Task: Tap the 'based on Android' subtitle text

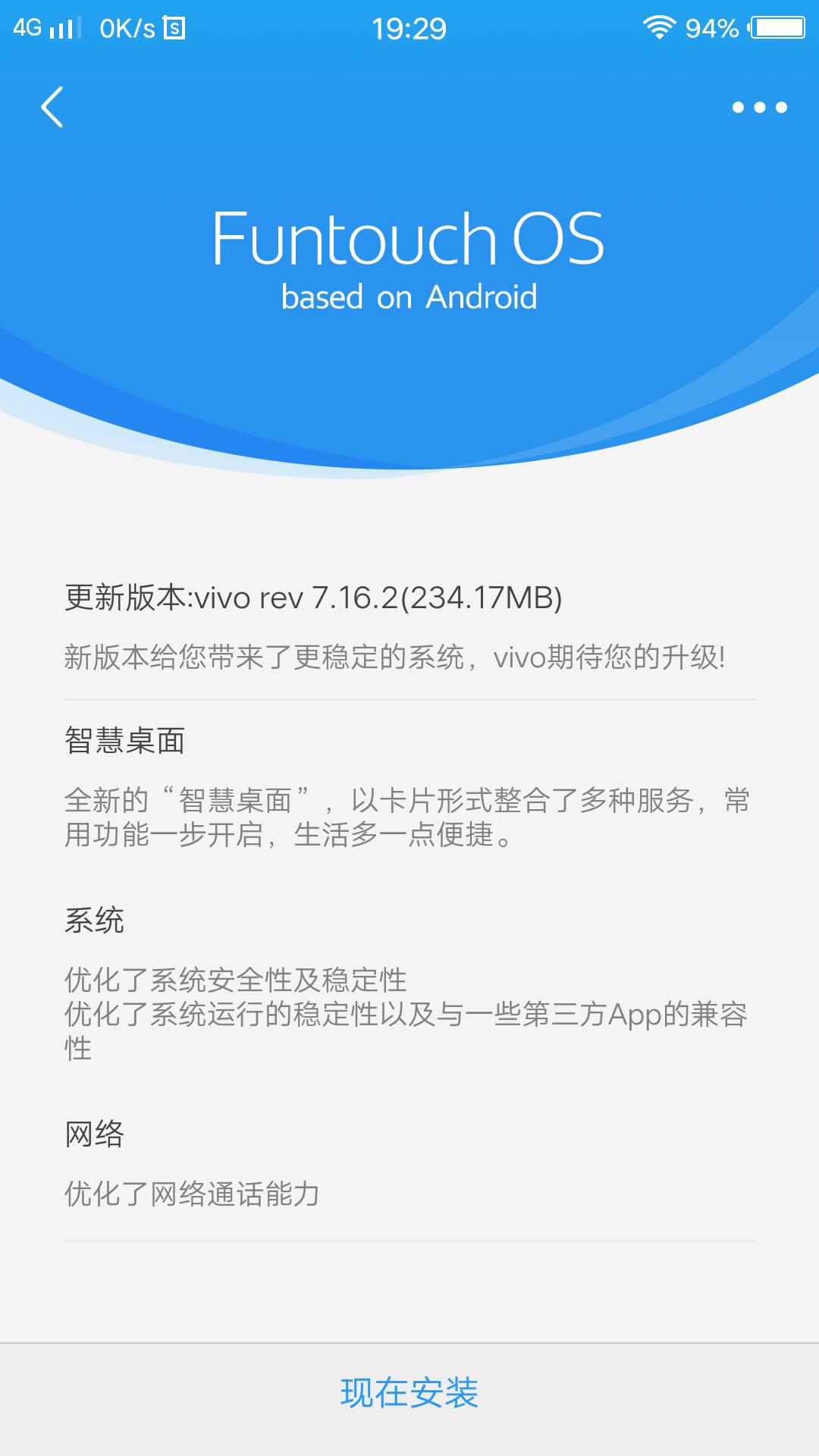Action: click(408, 298)
